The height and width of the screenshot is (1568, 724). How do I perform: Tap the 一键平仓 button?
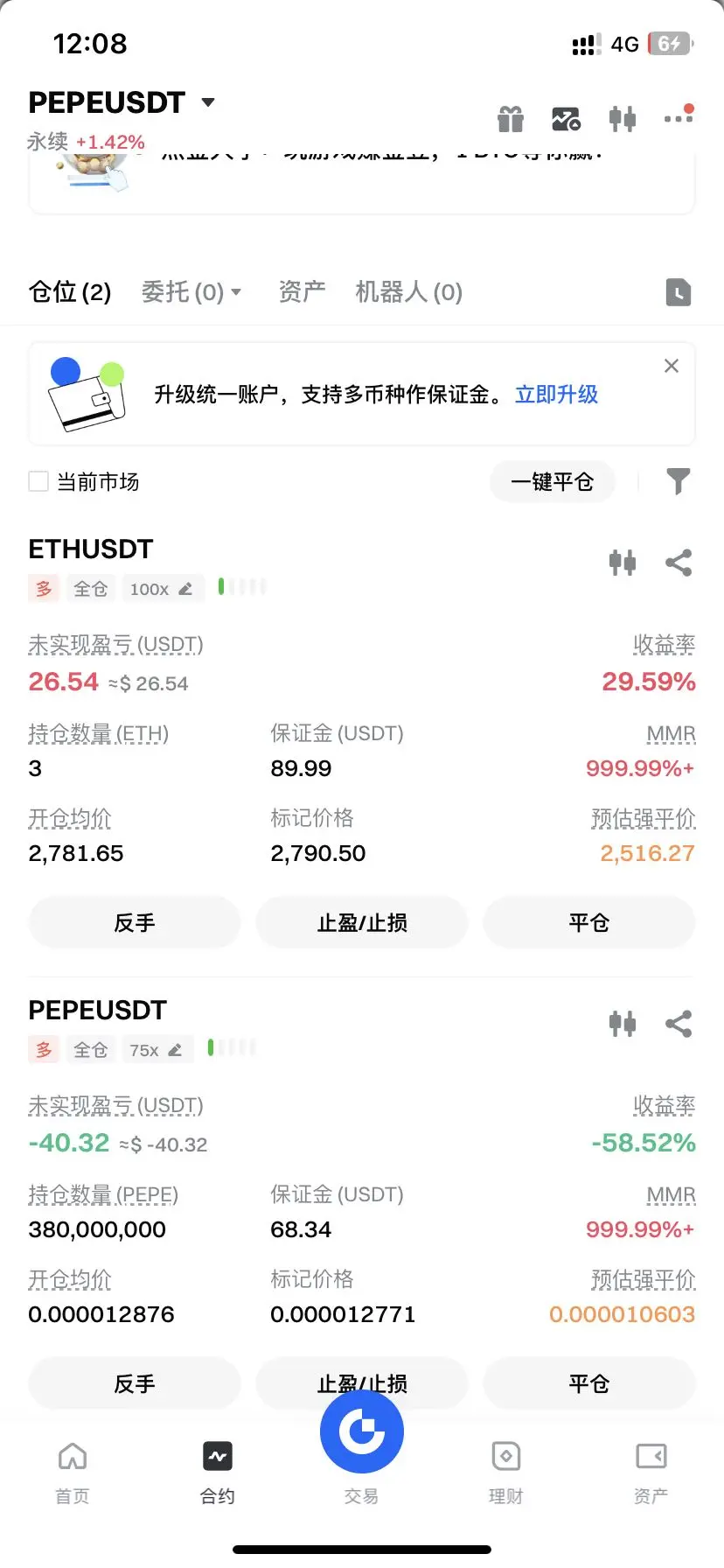click(552, 482)
